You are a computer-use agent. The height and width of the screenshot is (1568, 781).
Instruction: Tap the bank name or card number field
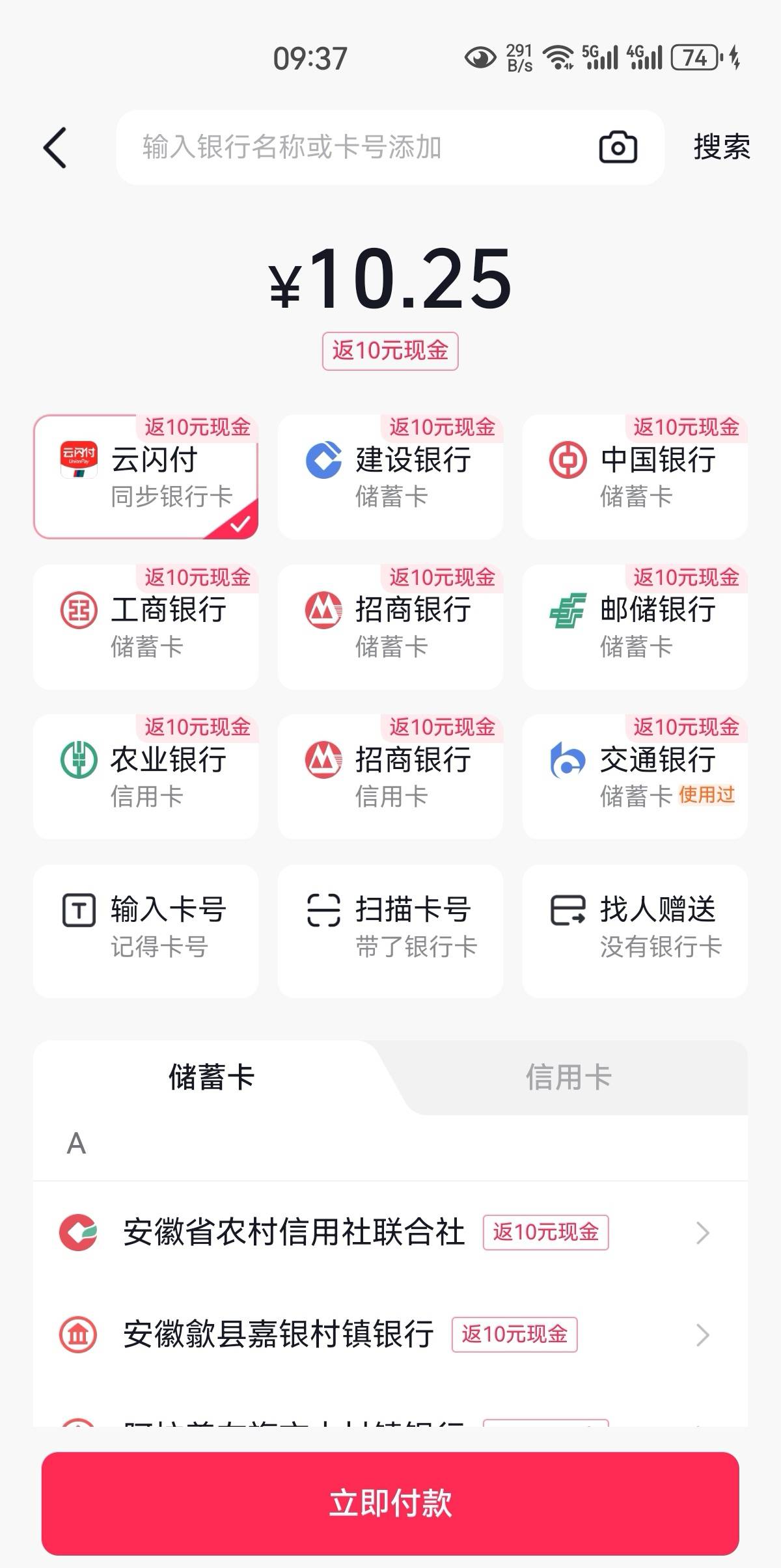[357, 148]
